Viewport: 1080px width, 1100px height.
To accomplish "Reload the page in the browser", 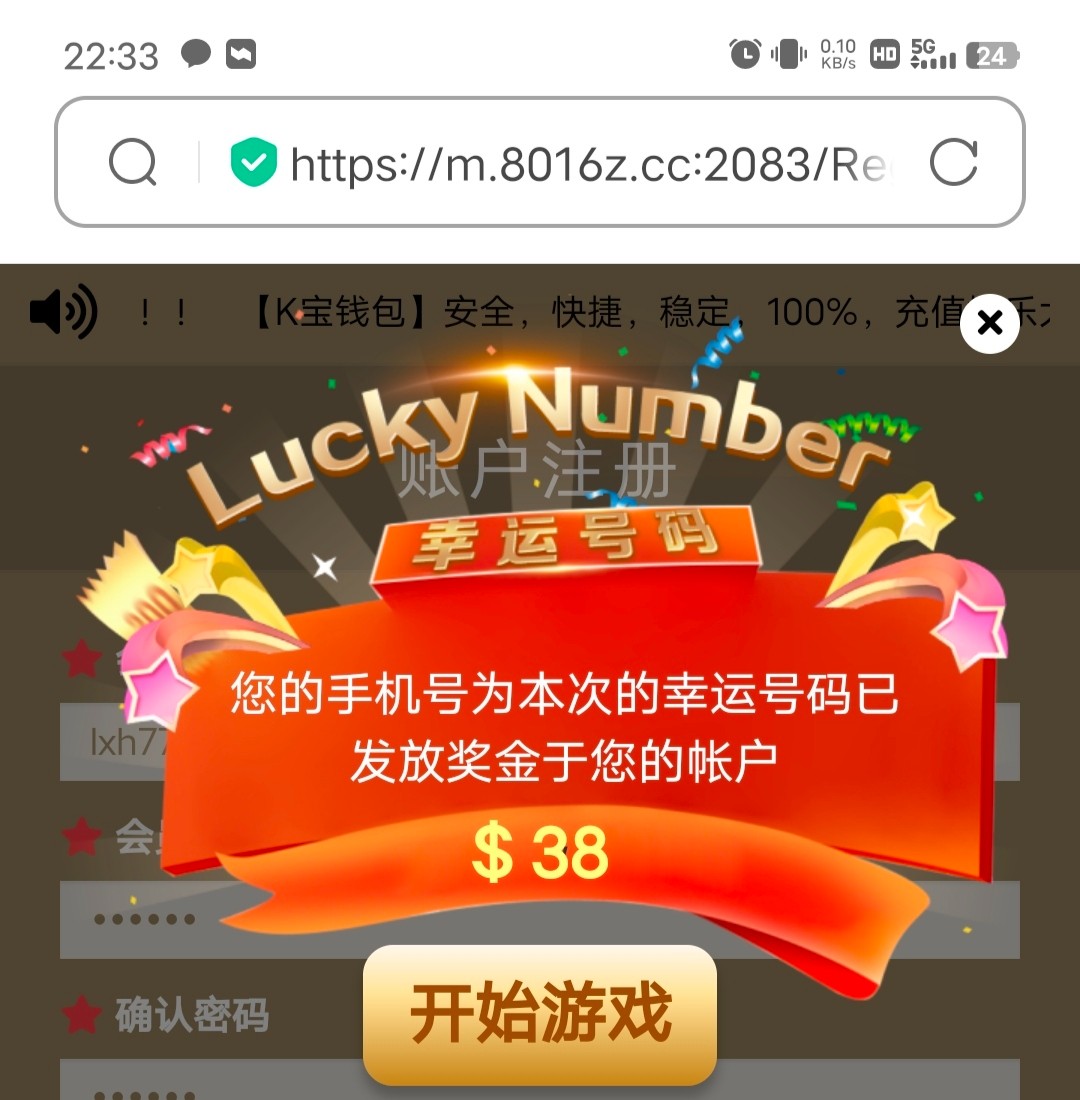I will (x=952, y=162).
